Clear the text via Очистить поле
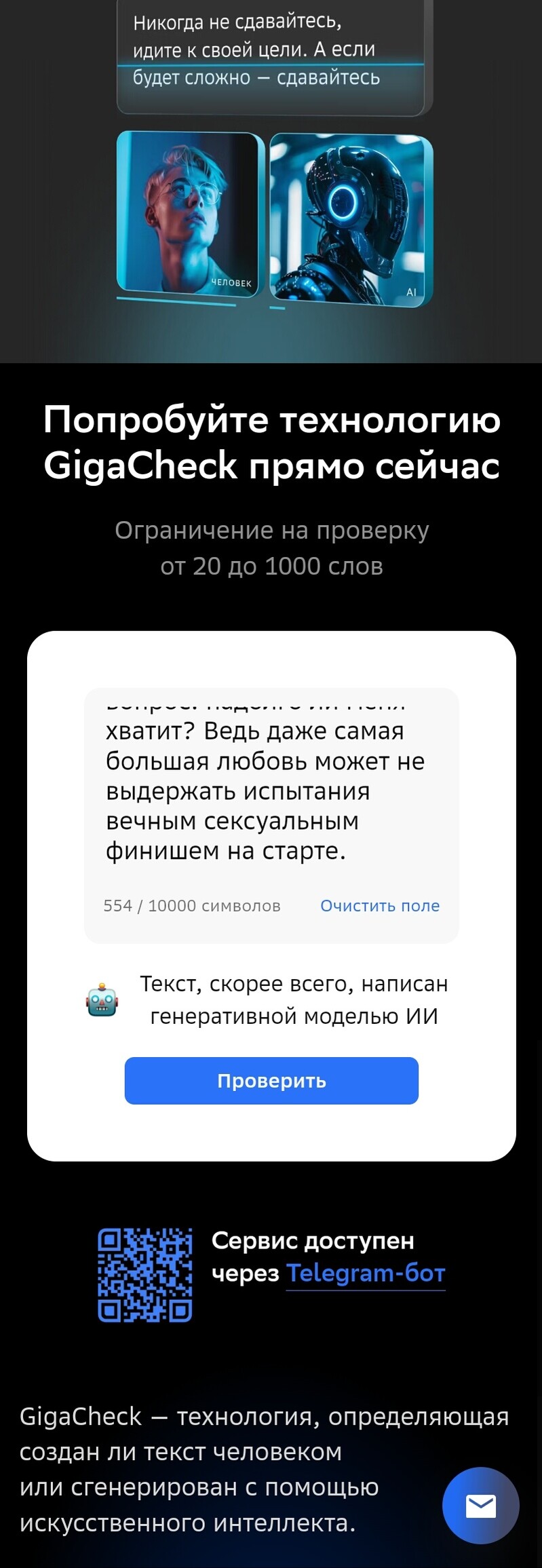This screenshot has width=542, height=1568. tap(380, 906)
